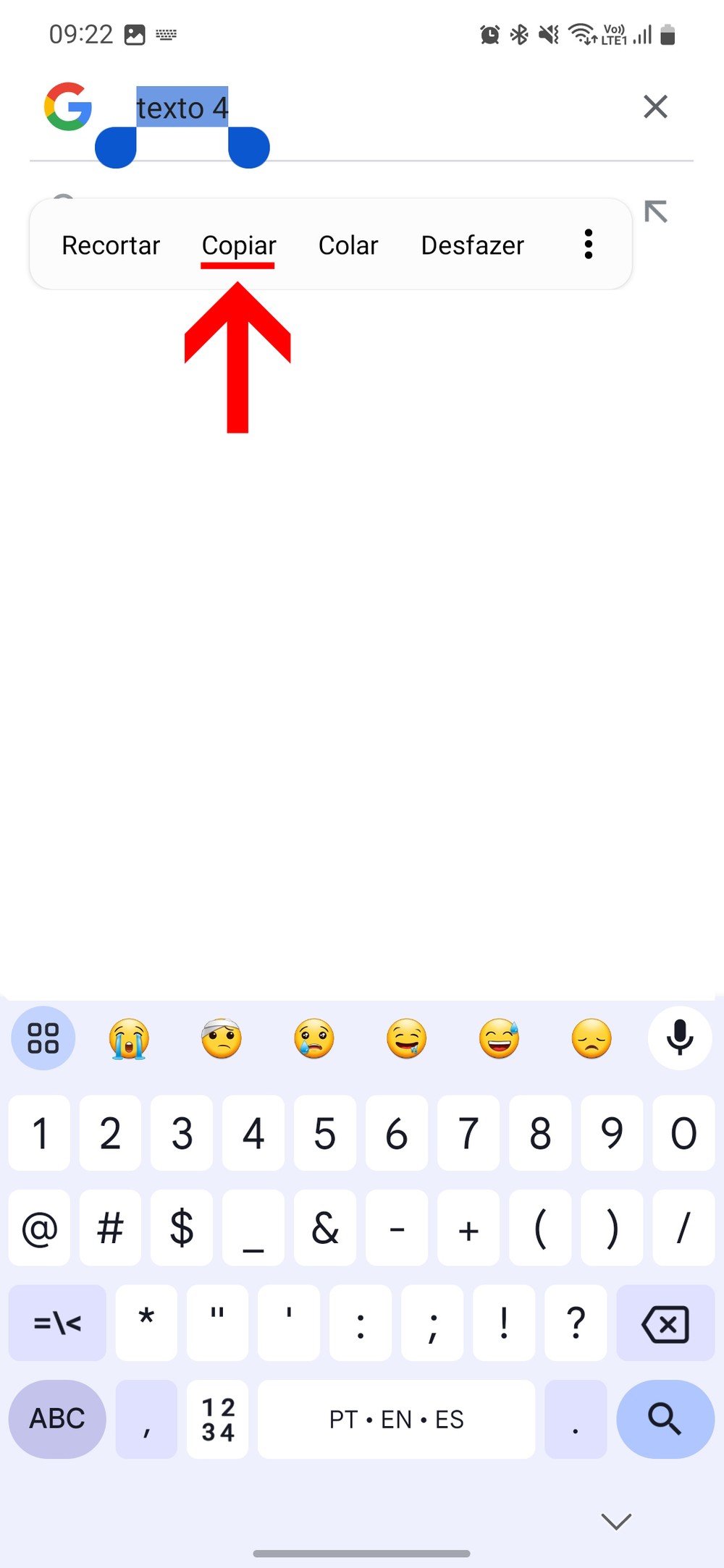Start voice input with the microphone

tap(679, 1038)
